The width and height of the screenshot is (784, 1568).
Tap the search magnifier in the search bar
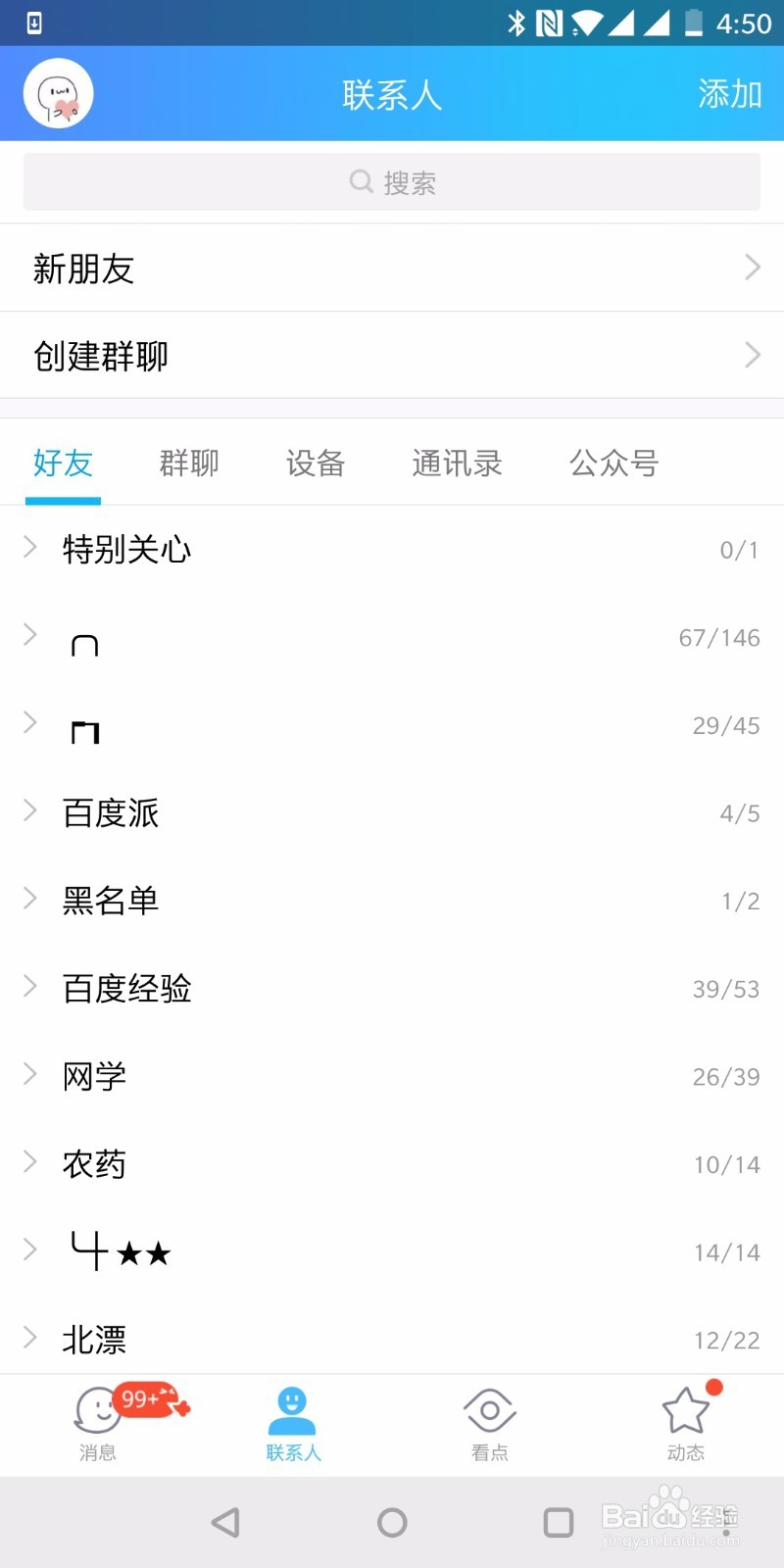click(359, 182)
